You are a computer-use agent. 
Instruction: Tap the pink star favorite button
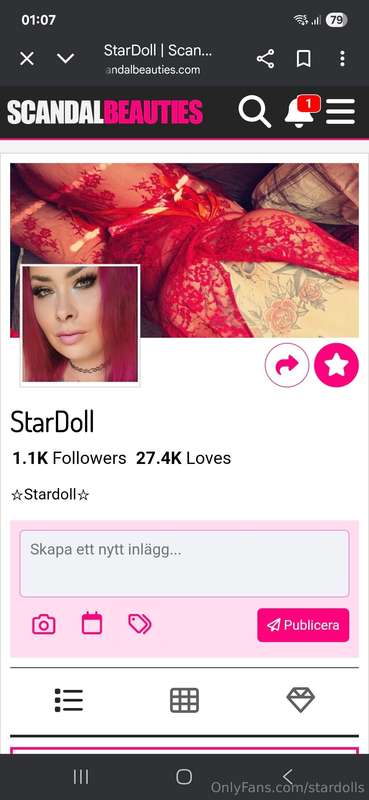336,365
